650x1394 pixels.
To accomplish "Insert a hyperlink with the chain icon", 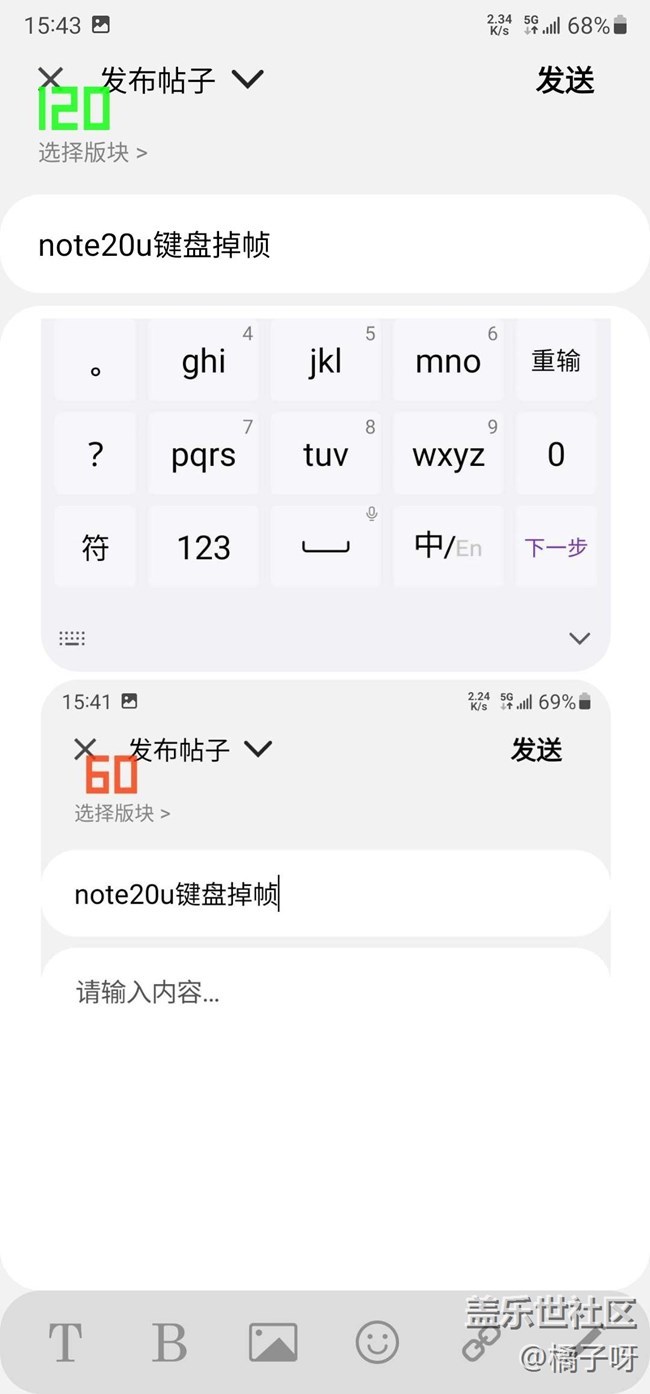I will click(x=481, y=1342).
